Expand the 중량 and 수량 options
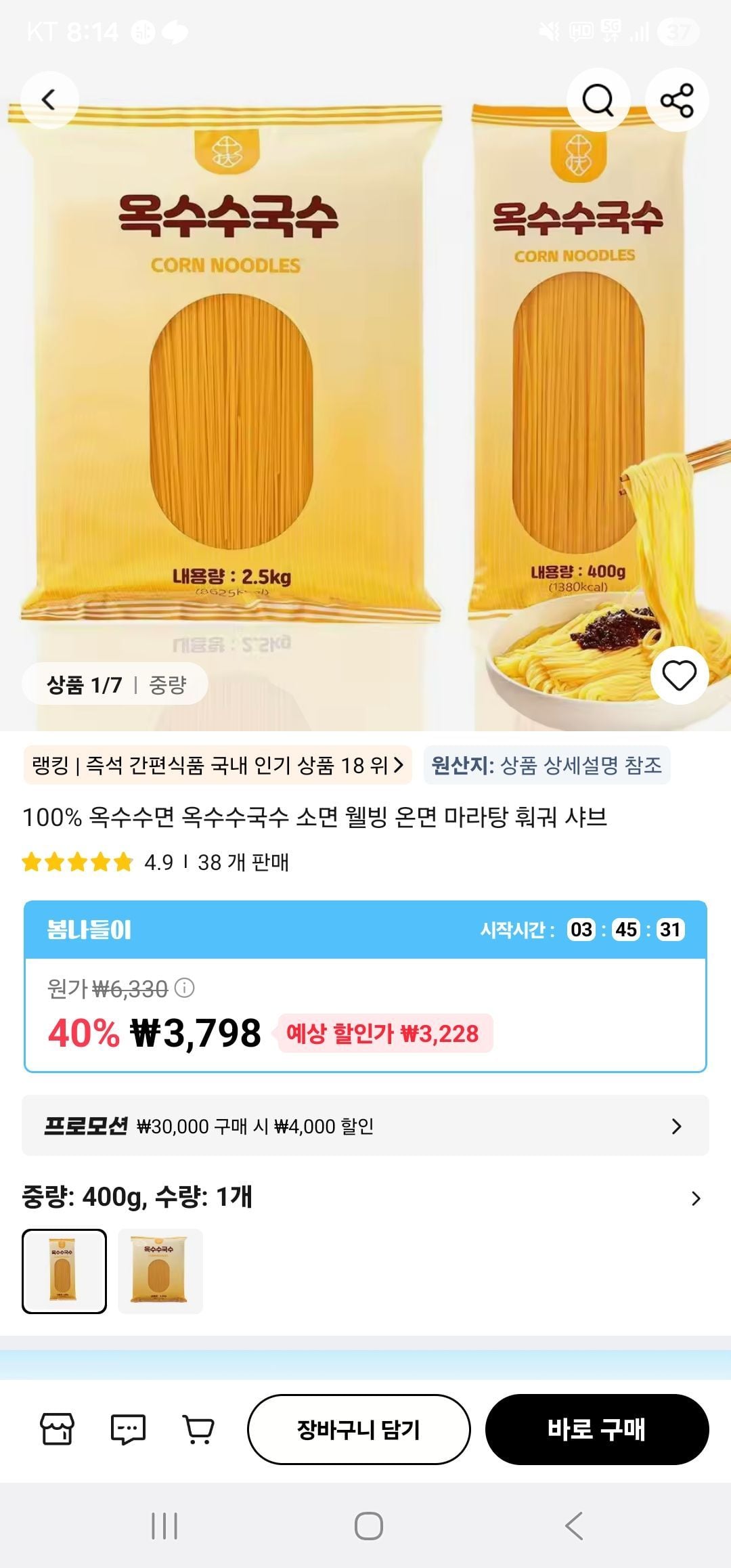 (695, 1198)
